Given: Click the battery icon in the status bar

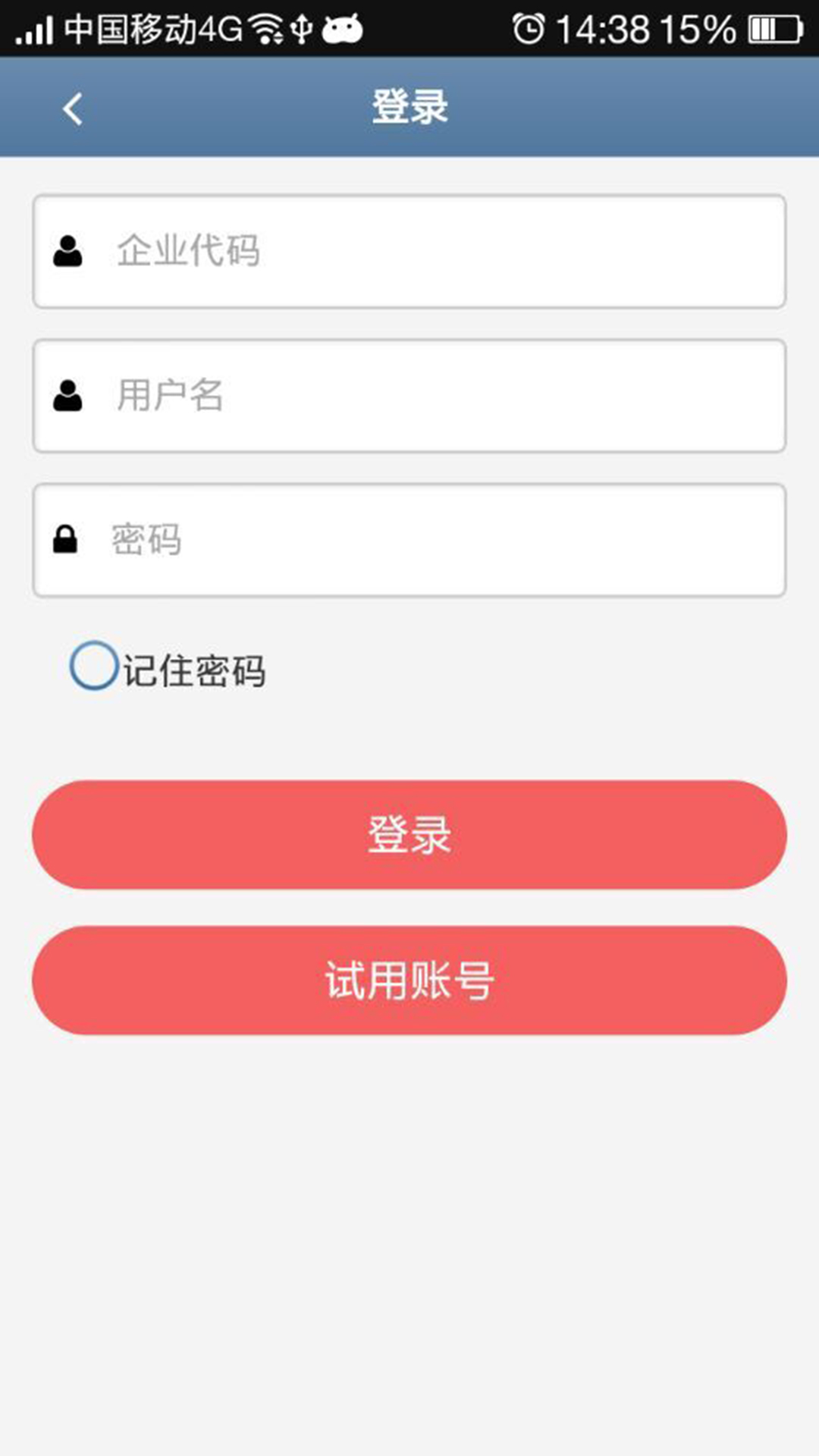Looking at the screenshot, I should click(x=771, y=27).
